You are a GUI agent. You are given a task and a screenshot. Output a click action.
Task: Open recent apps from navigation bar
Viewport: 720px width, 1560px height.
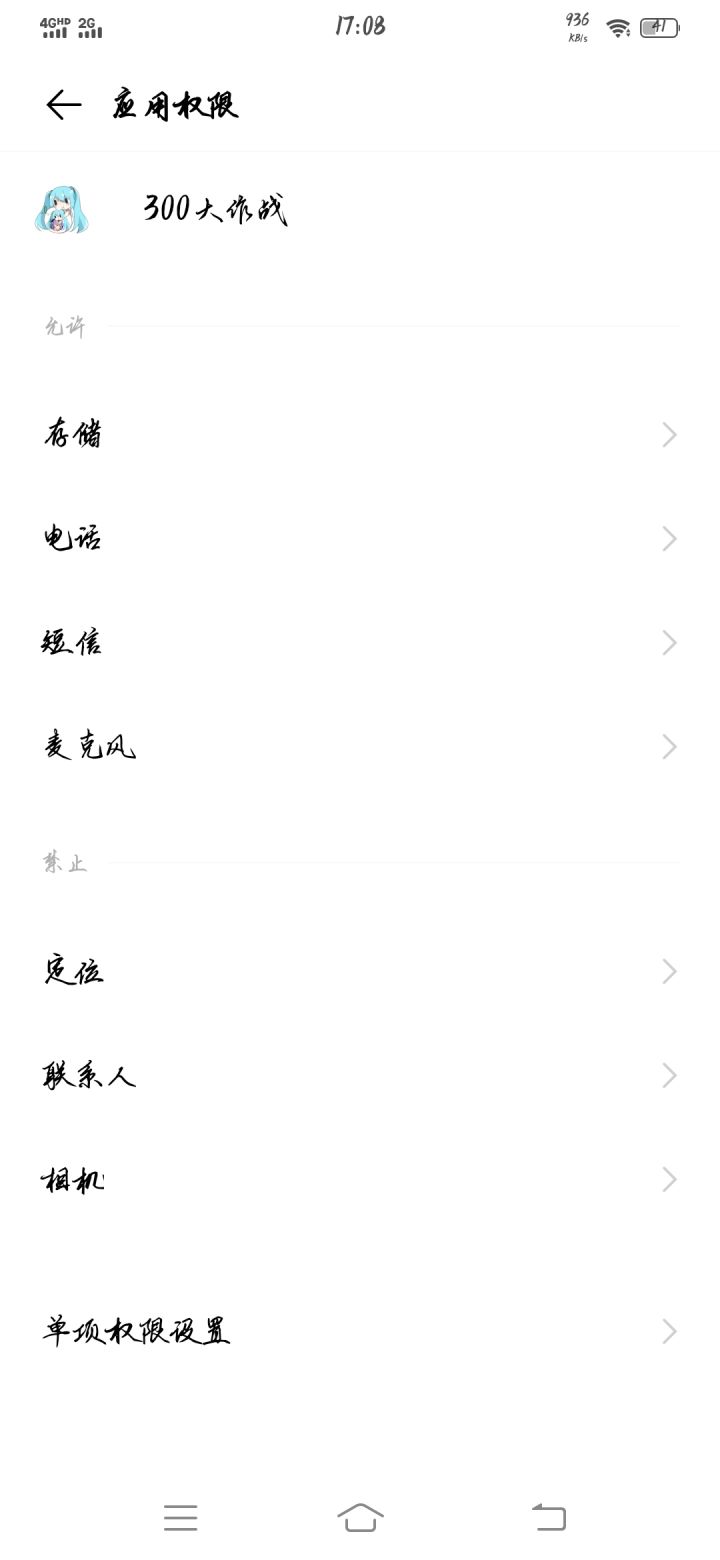(180, 1517)
